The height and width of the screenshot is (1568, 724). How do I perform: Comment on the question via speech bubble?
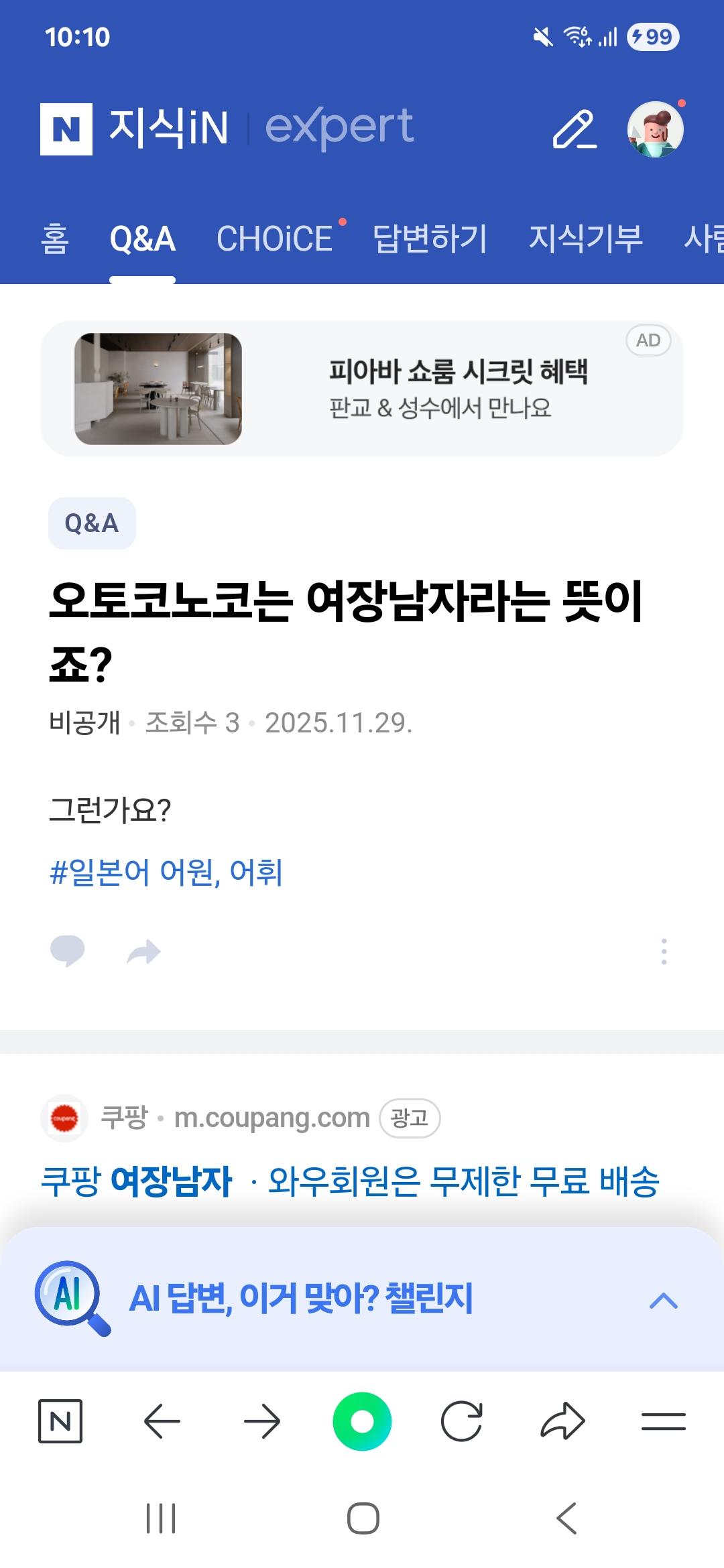67,951
